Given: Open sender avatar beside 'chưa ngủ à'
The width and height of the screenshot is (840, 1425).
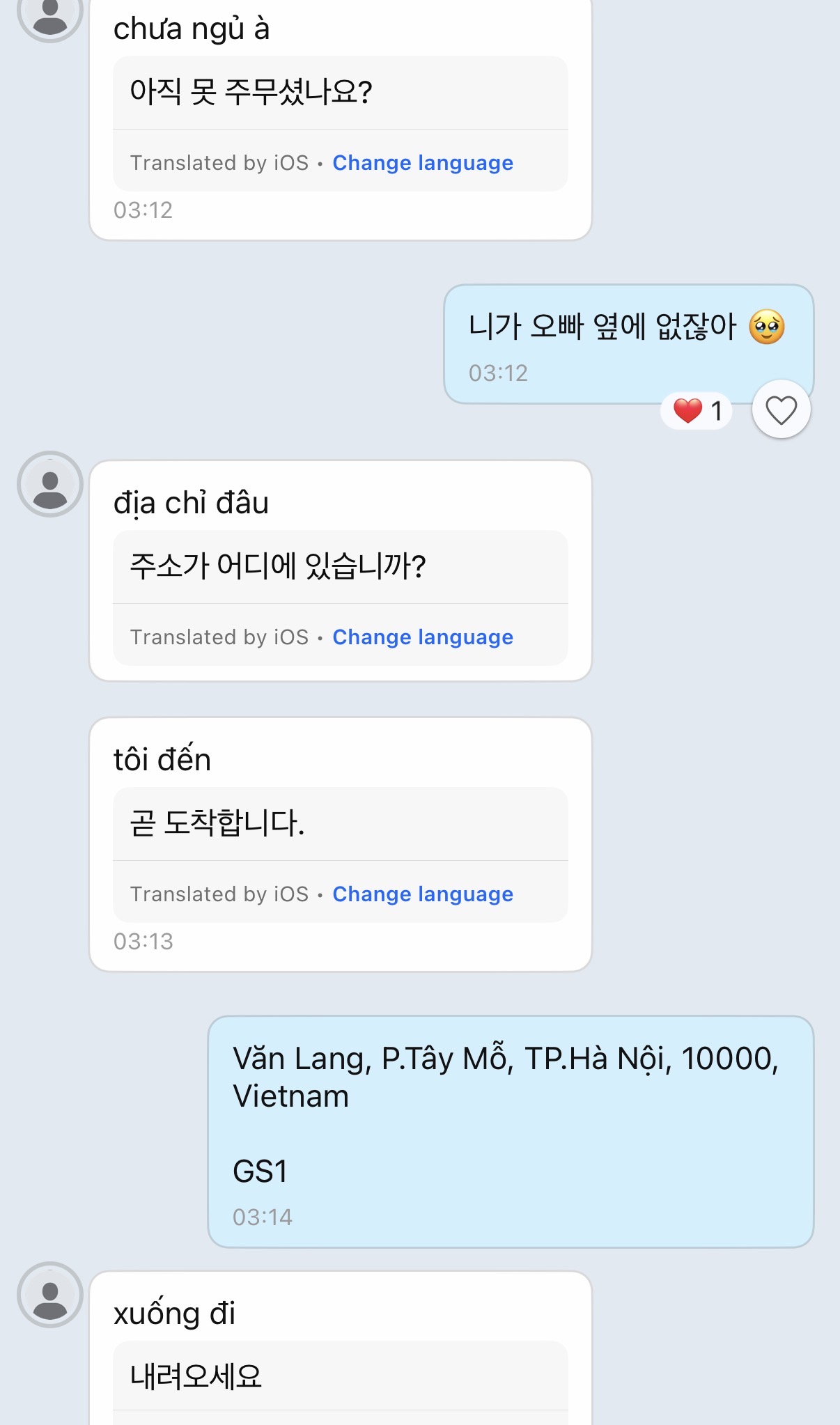Looking at the screenshot, I should pyautogui.click(x=50, y=14).
